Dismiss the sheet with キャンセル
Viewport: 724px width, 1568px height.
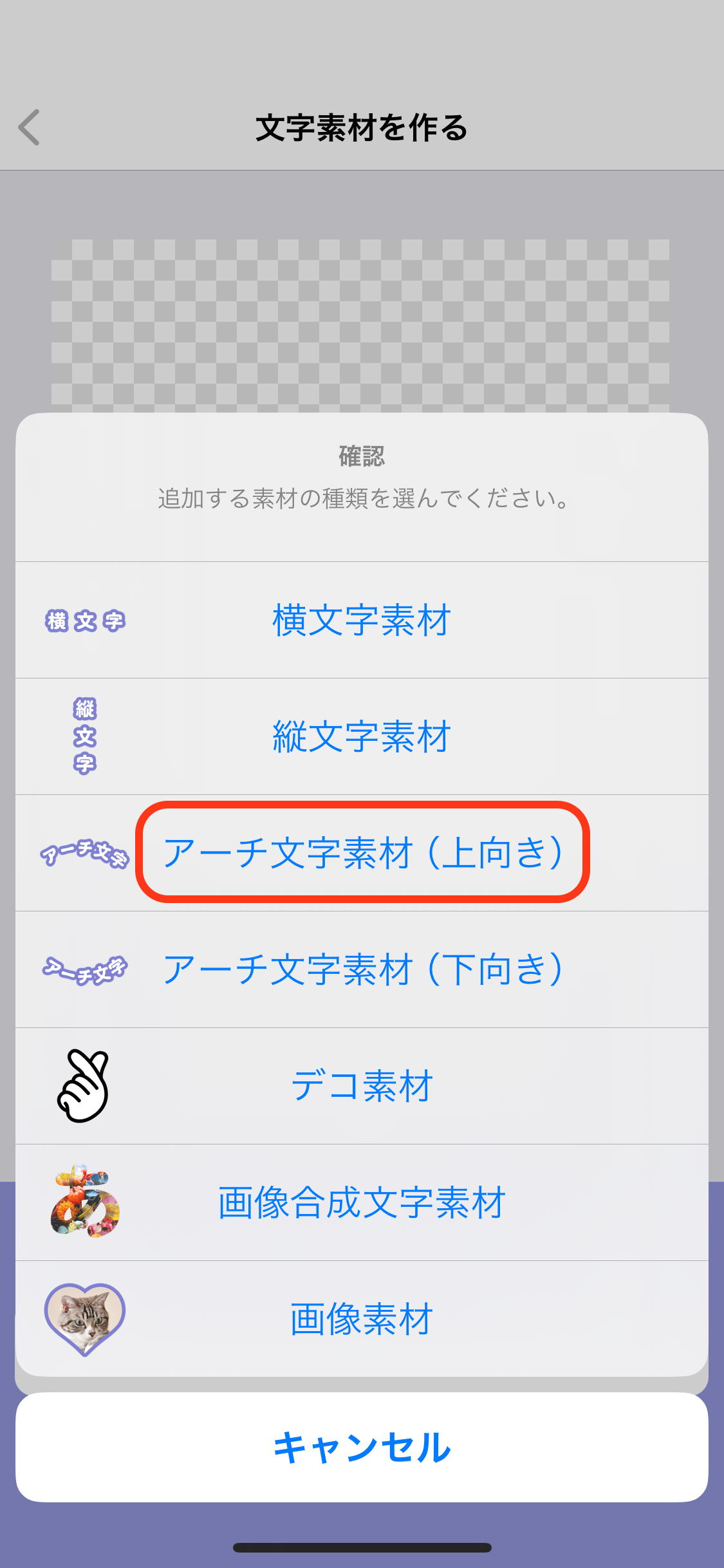click(362, 1447)
